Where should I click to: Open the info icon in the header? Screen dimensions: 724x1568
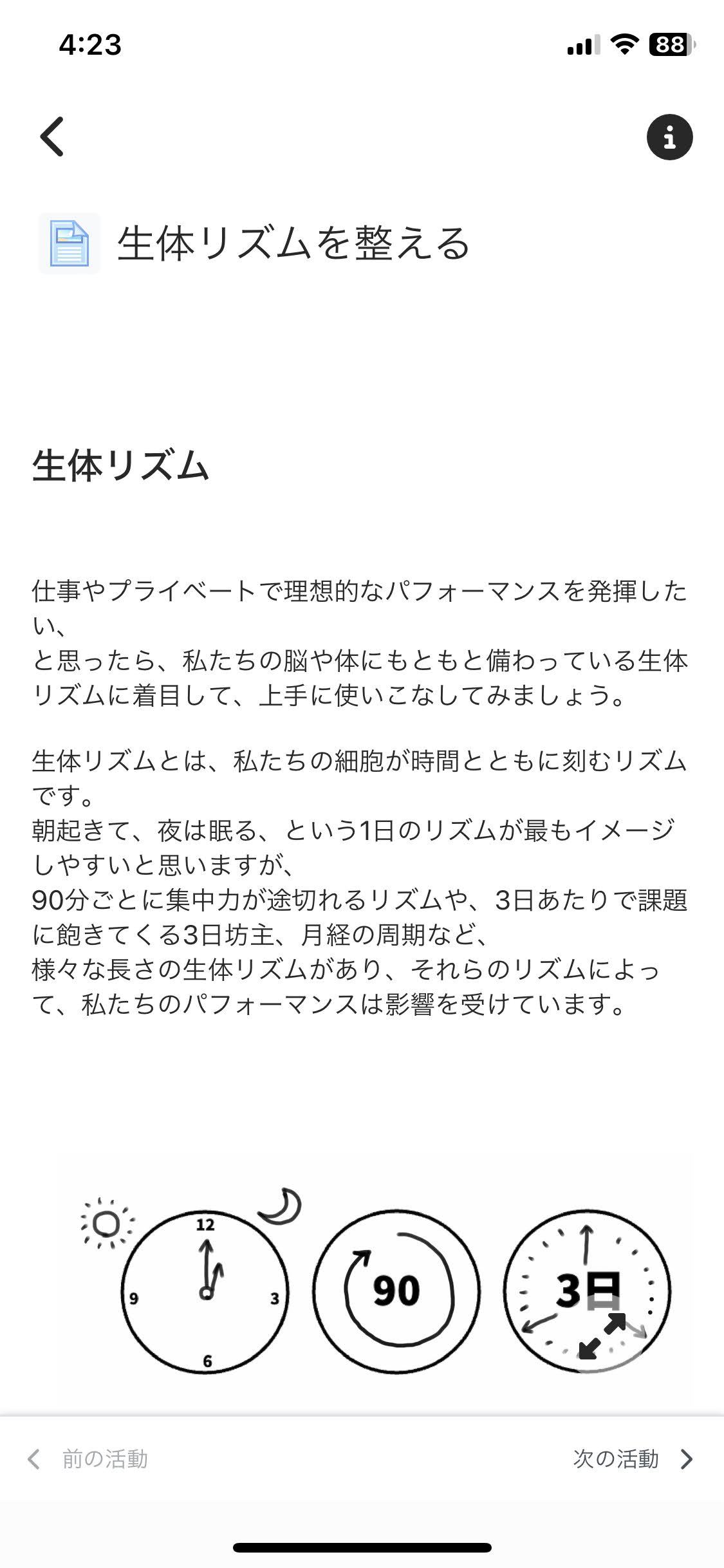pyautogui.click(x=669, y=137)
